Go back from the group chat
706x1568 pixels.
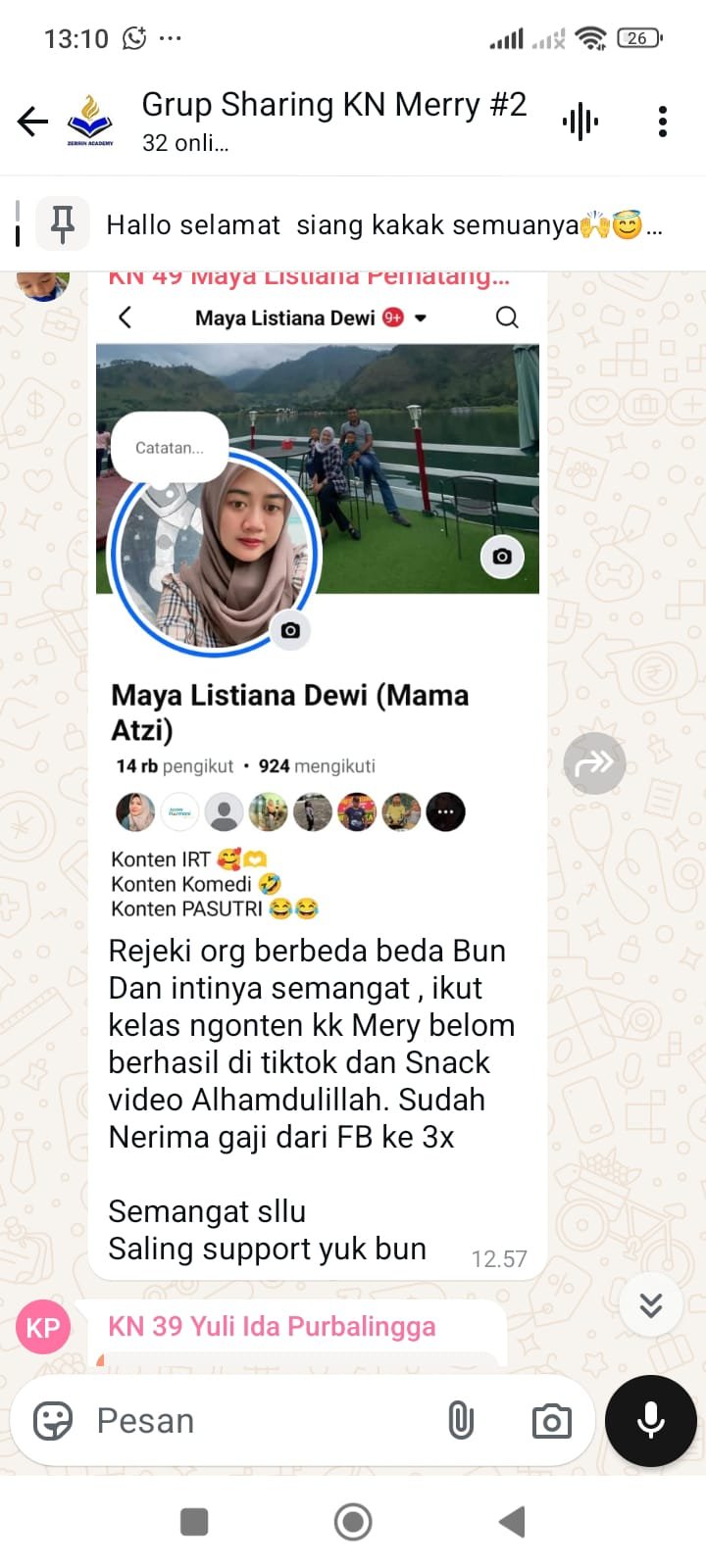[x=32, y=122]
